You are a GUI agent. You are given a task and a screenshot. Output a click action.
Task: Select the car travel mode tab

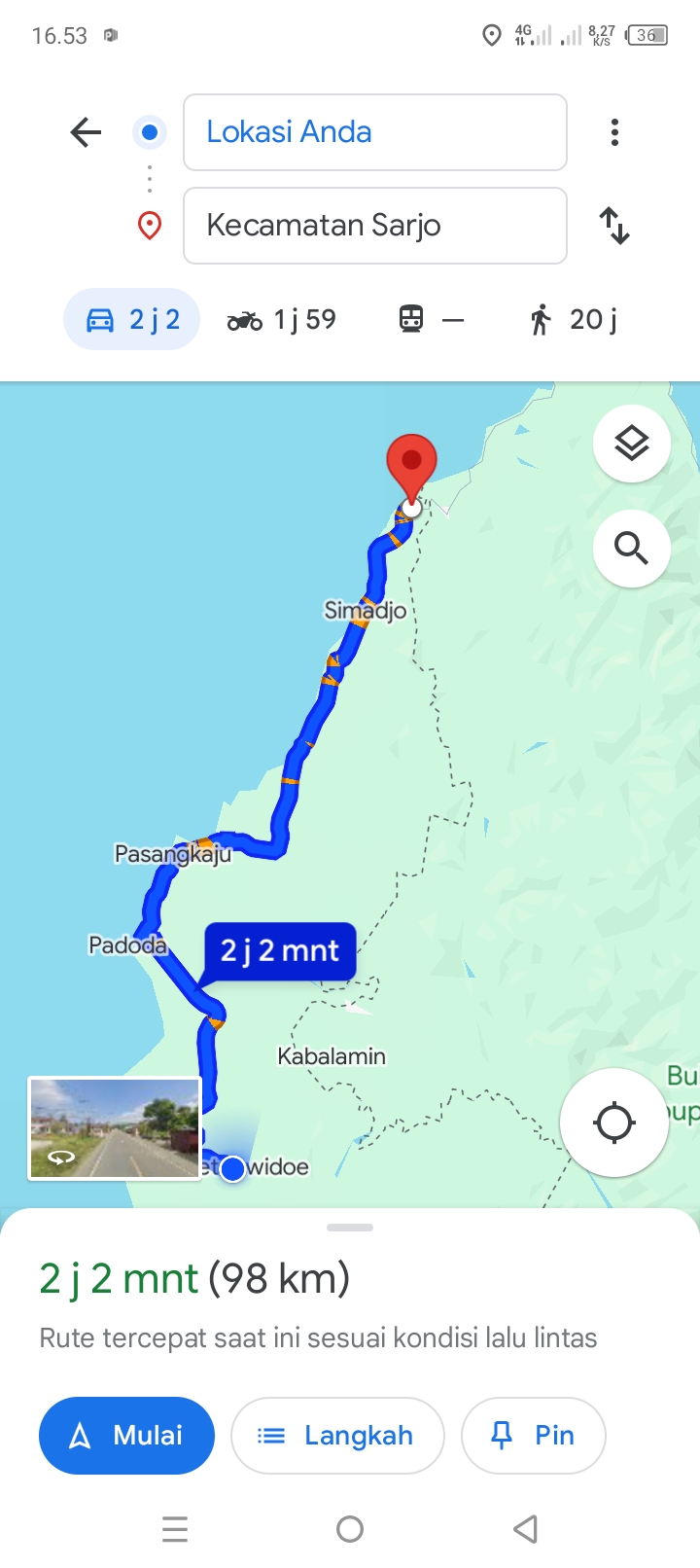132,319
